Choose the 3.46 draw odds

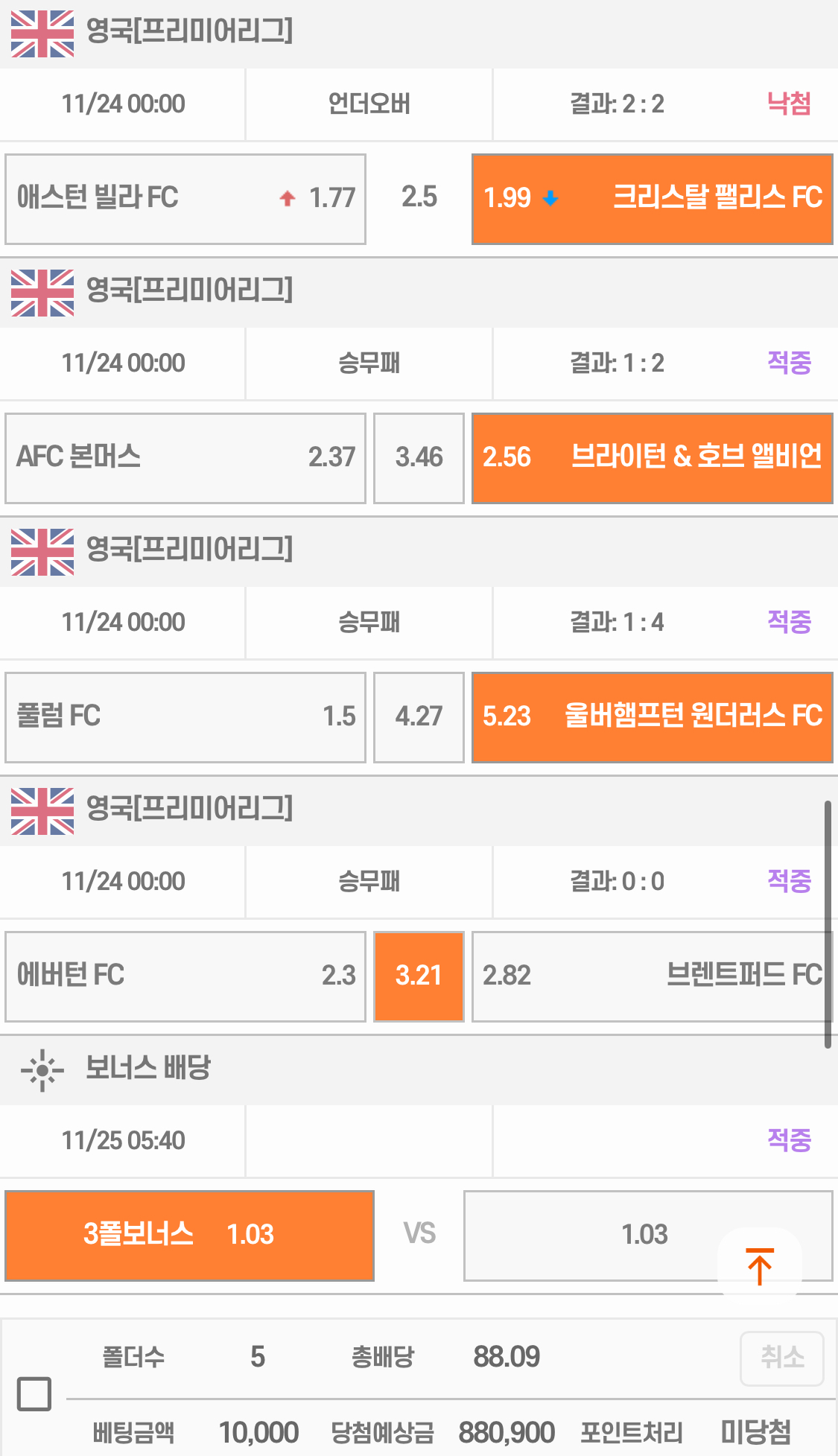[x=419, y=458]
